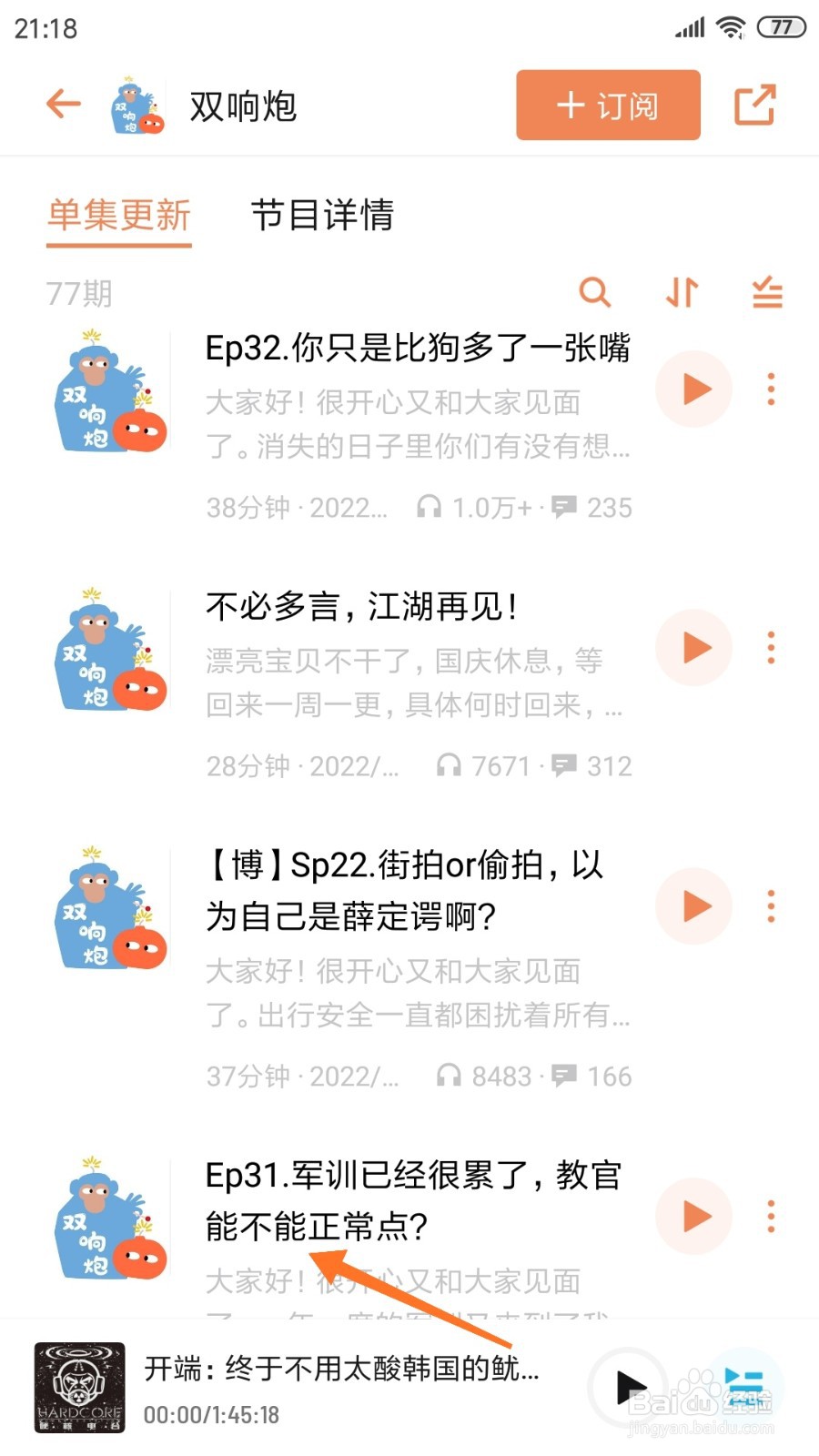The height and width of the screenshot is (1456, 819).
Task: Open more options for 不必多言，江湖再见
Action: click(x=771, y=648)
